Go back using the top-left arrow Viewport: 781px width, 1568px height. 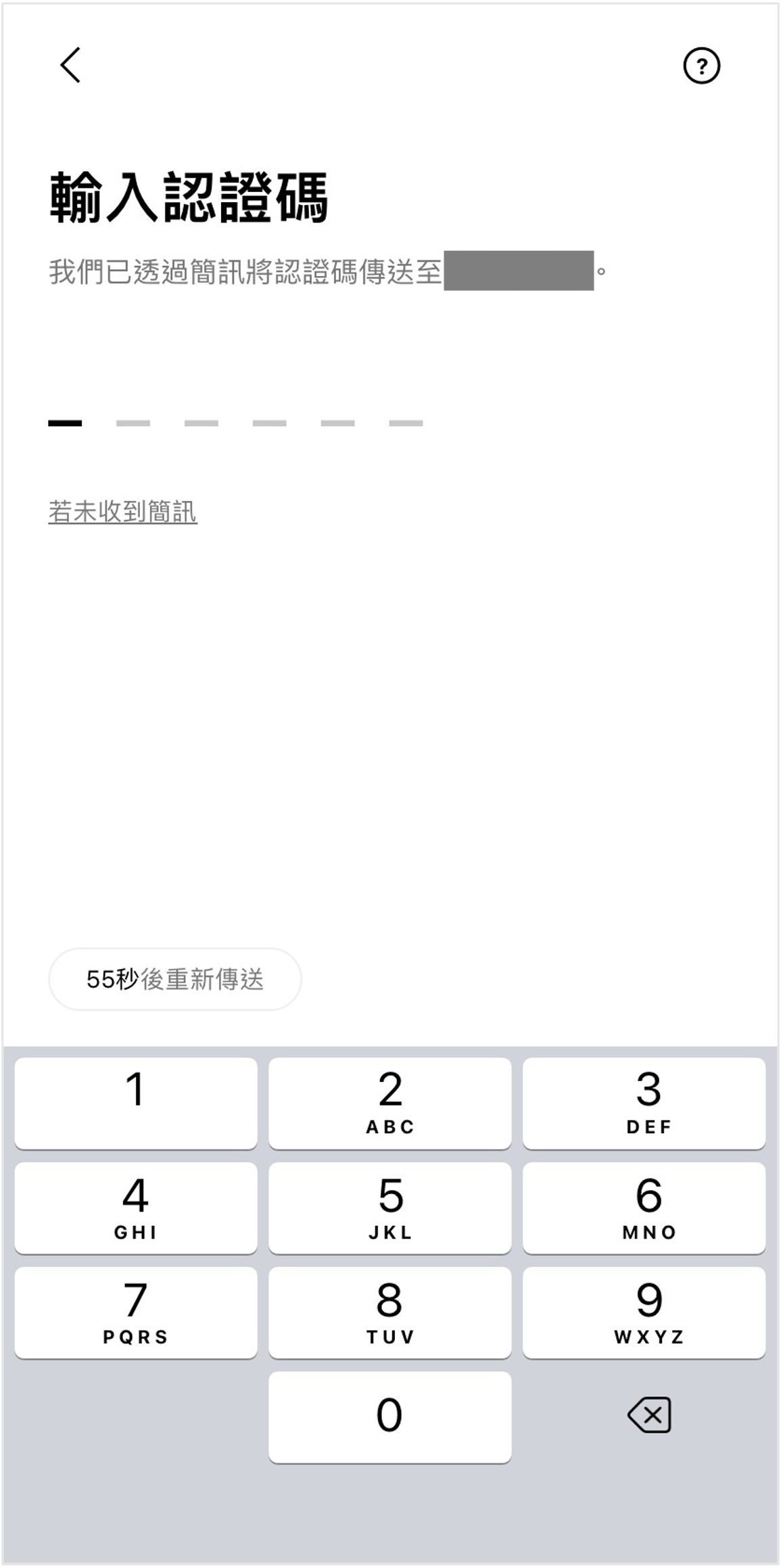[x=70, y=65]
